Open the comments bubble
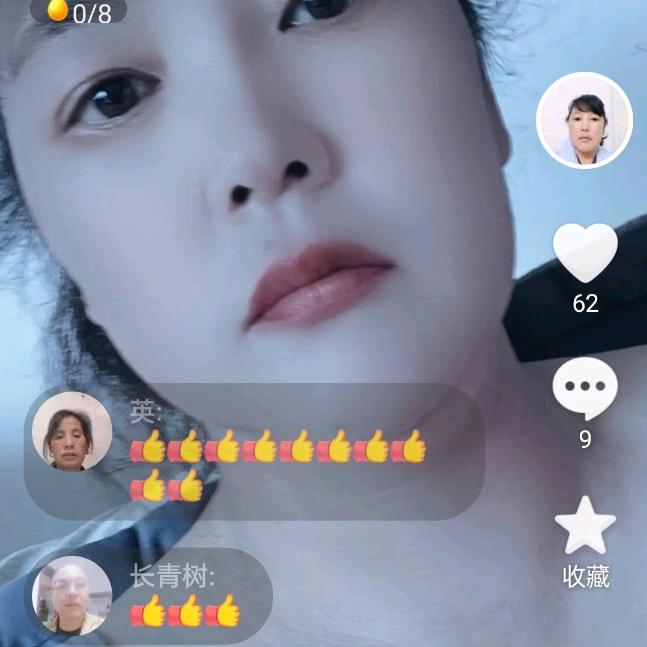This screenshot has height=647, width=647. 585,388
